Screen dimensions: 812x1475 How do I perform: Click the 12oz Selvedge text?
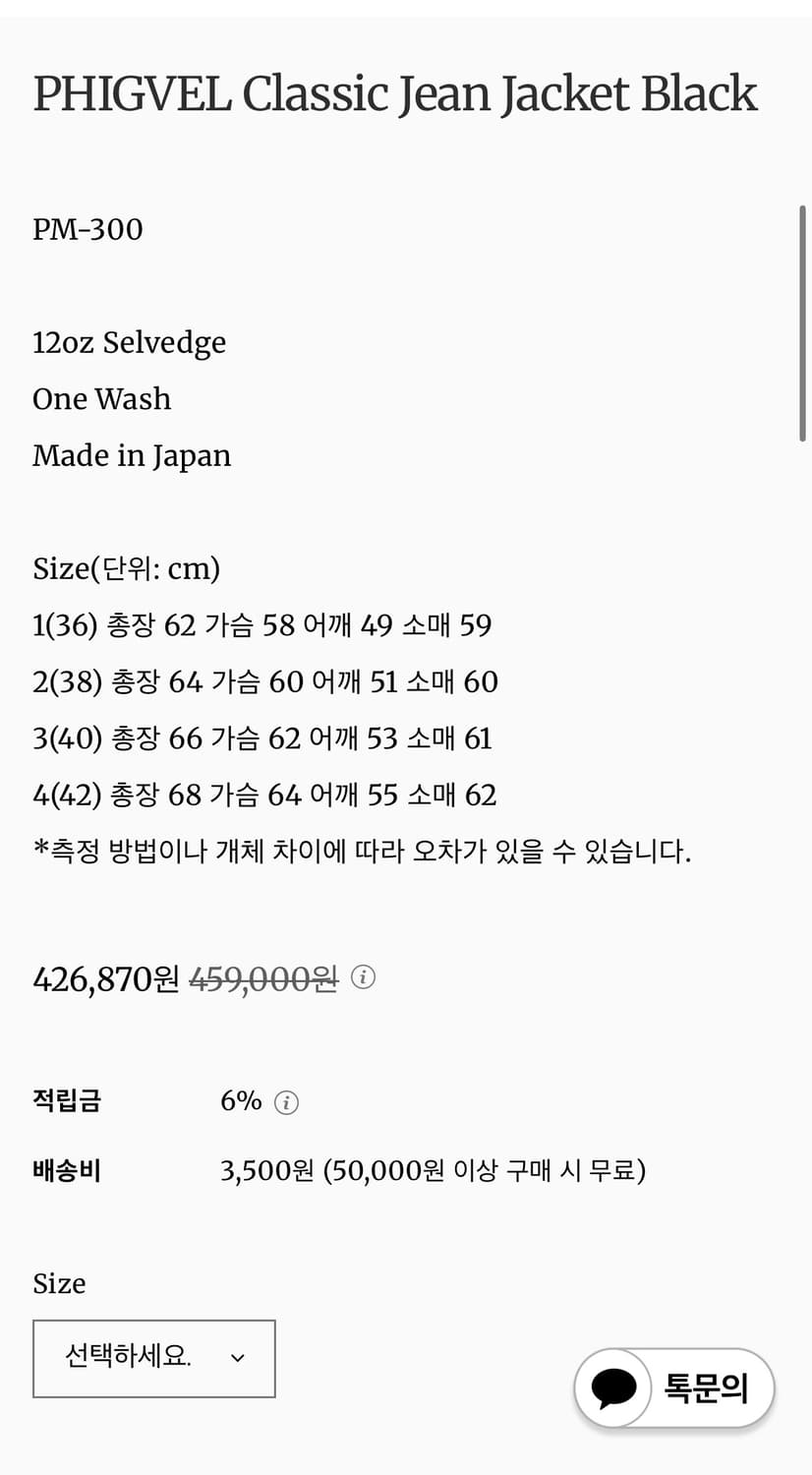(129, 342)
